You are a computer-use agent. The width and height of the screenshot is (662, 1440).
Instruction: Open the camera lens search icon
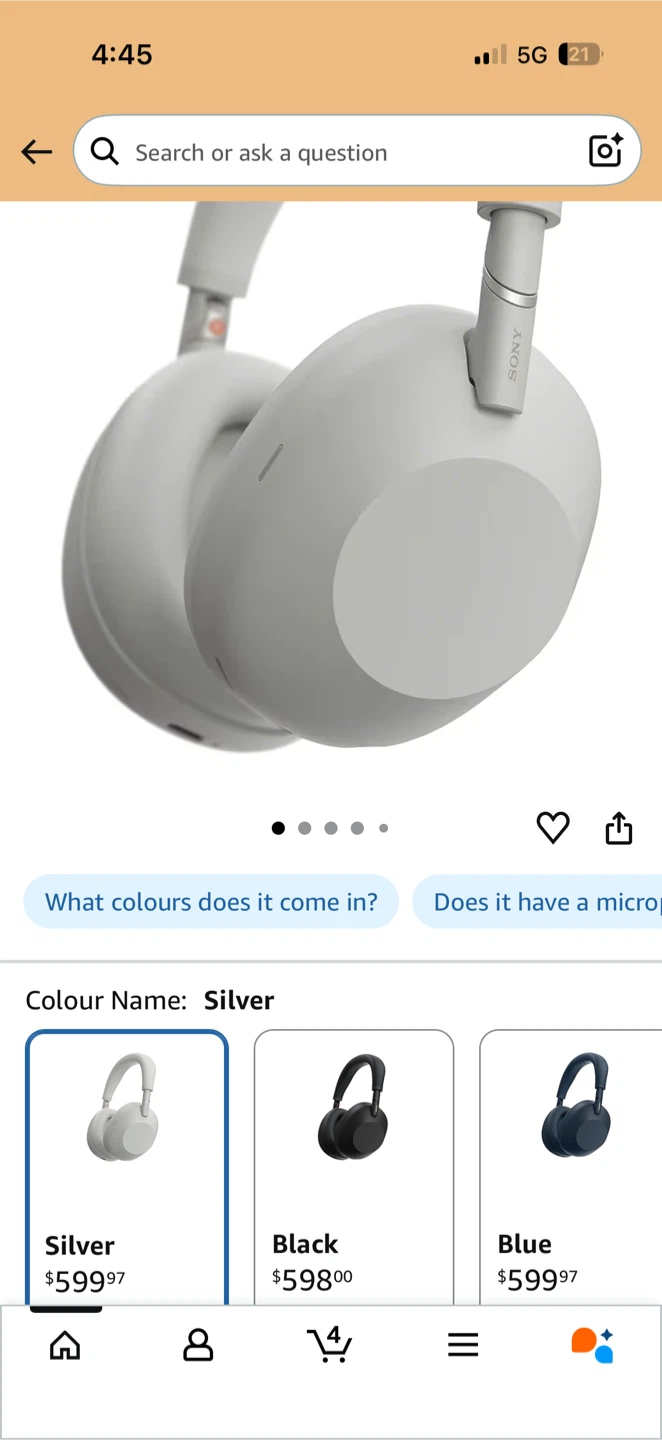(606, 151)
